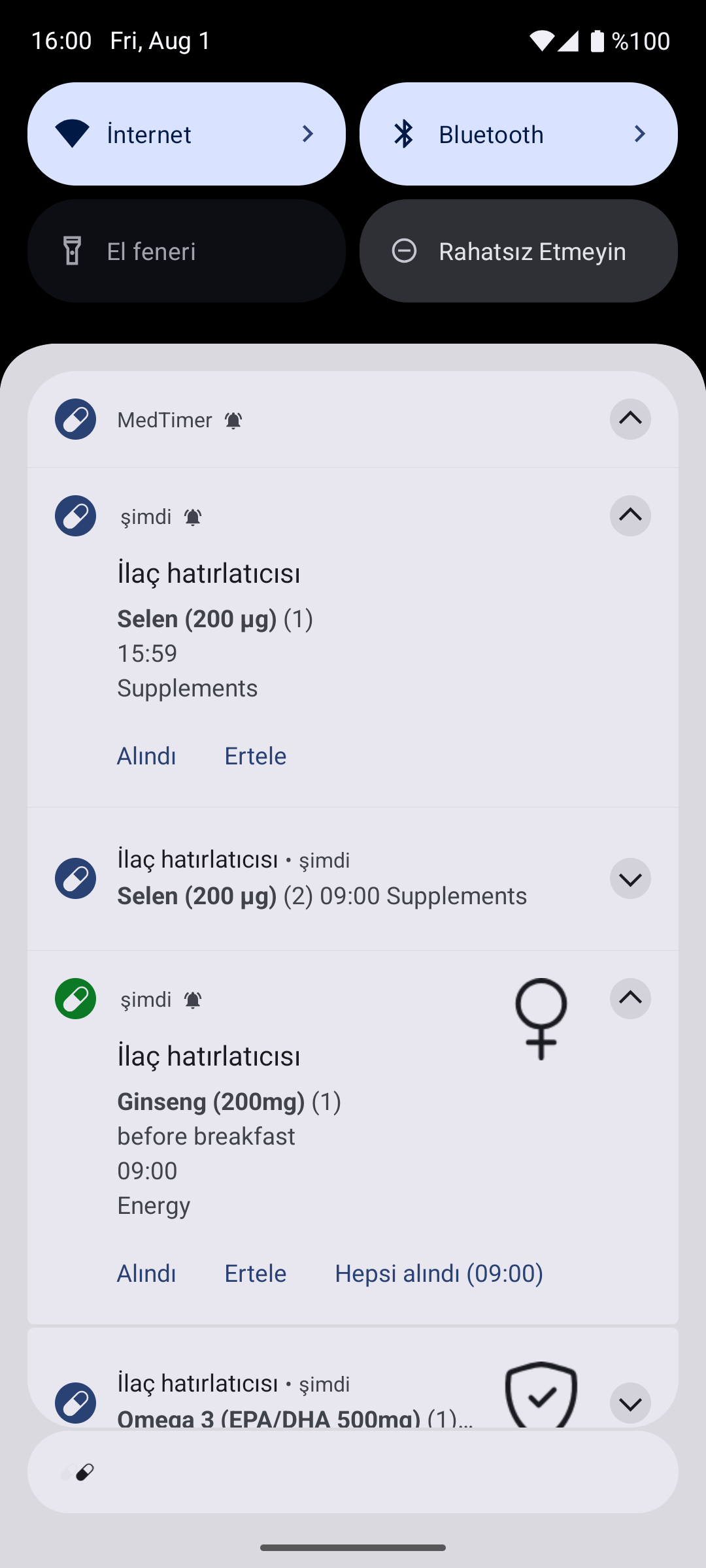
Task: Collapse the Selen 15:59 reminder notification
Action: (630, 515)
